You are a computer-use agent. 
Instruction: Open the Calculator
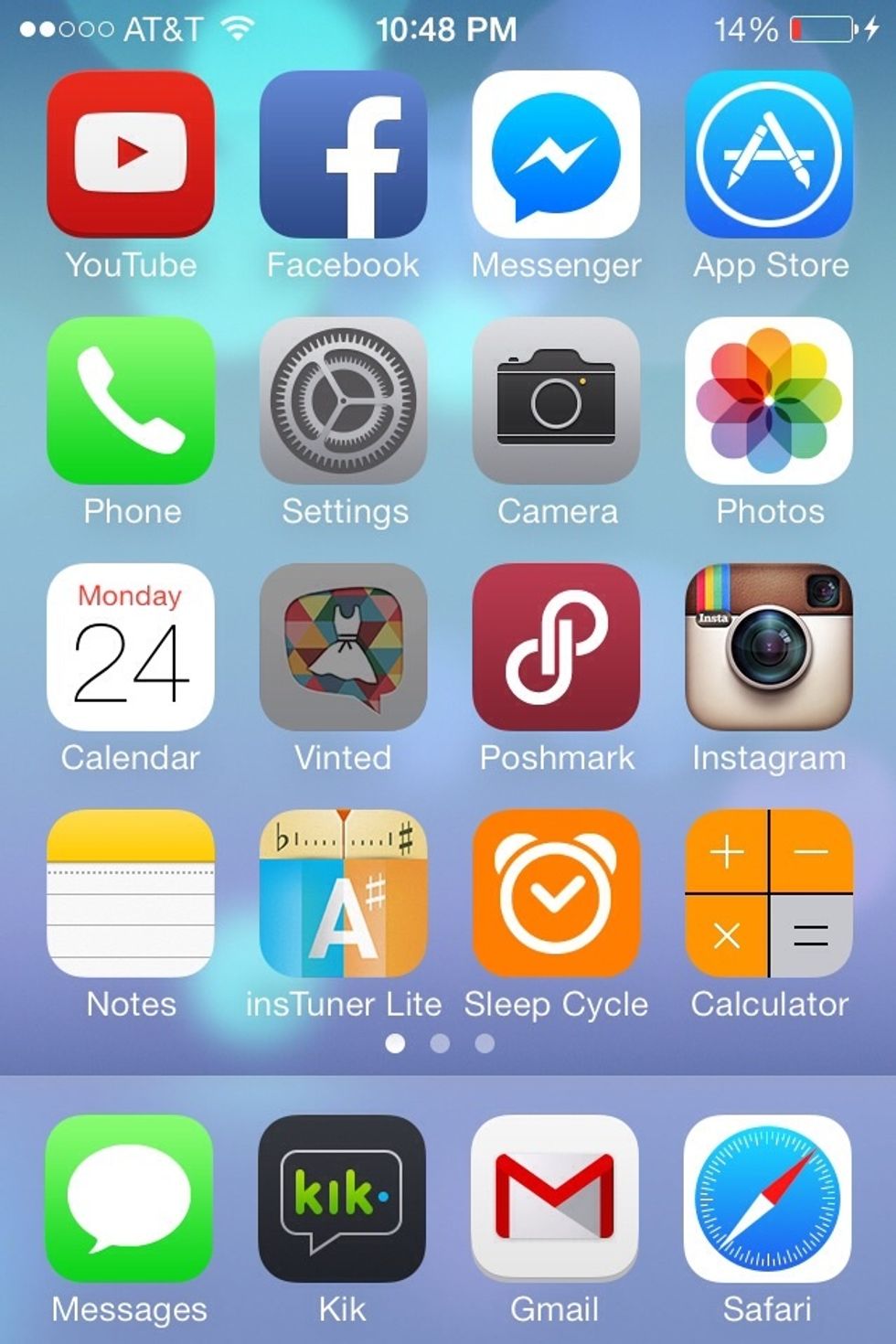coord(770,896)
